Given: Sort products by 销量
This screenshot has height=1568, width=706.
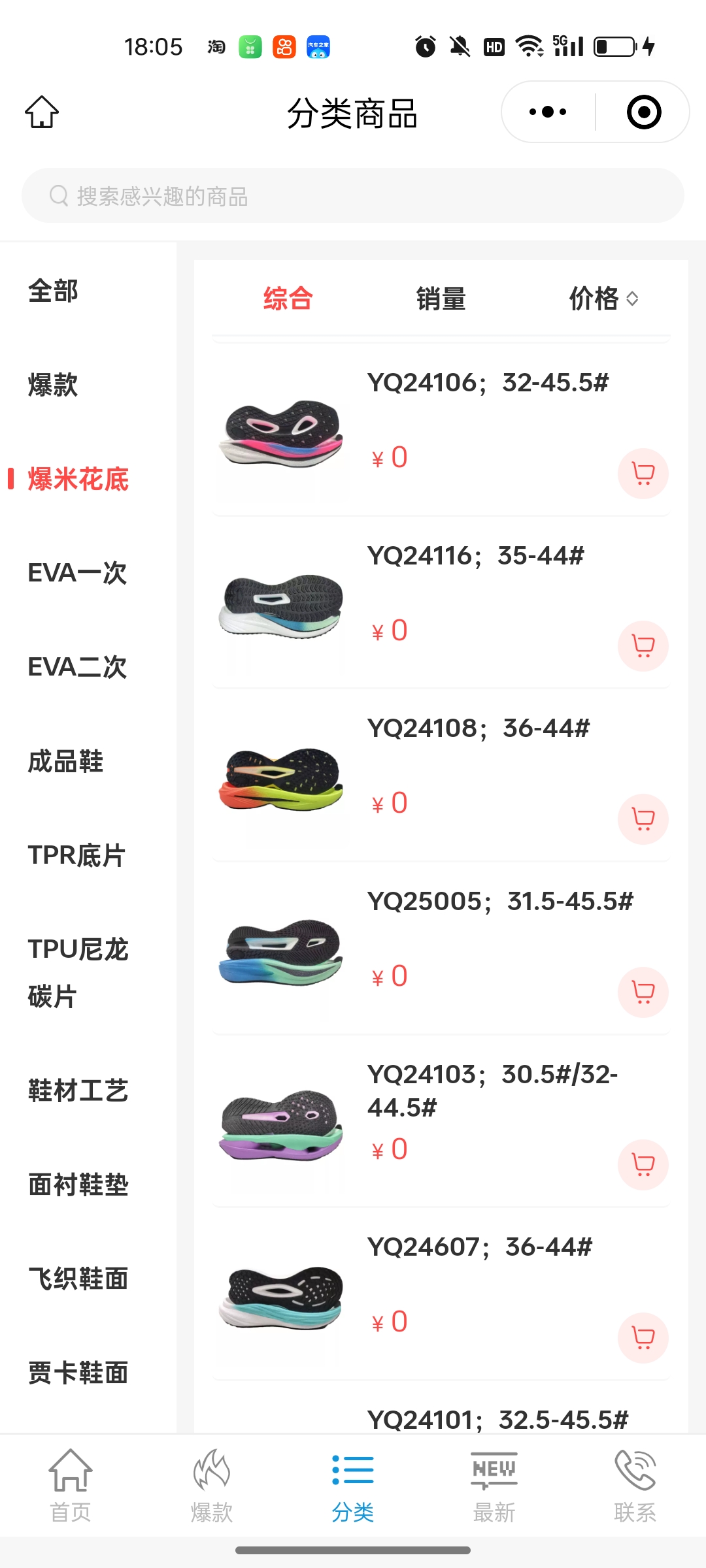Looking at the screenshot, I should click(441, 299).
